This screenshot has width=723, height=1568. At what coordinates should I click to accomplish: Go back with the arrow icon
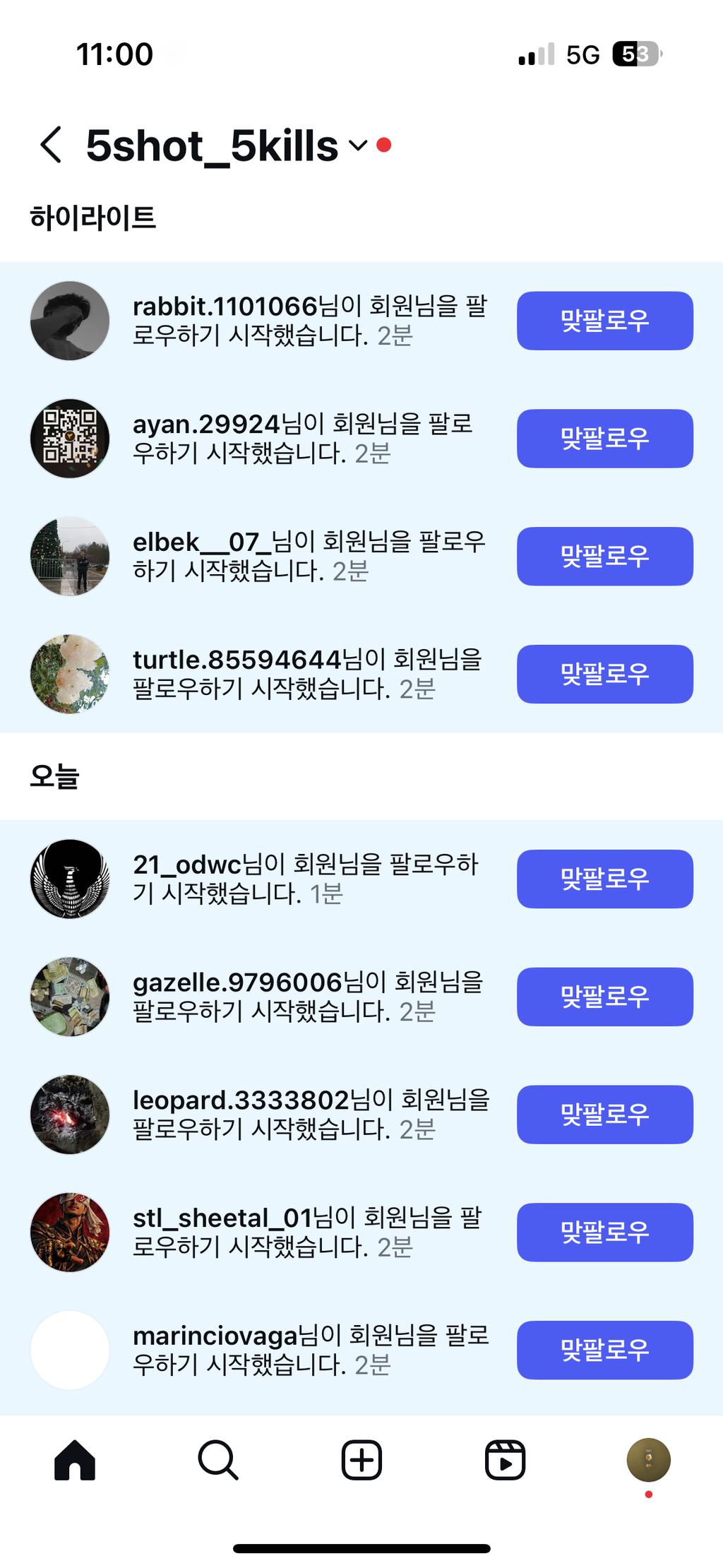coord(51,145)
